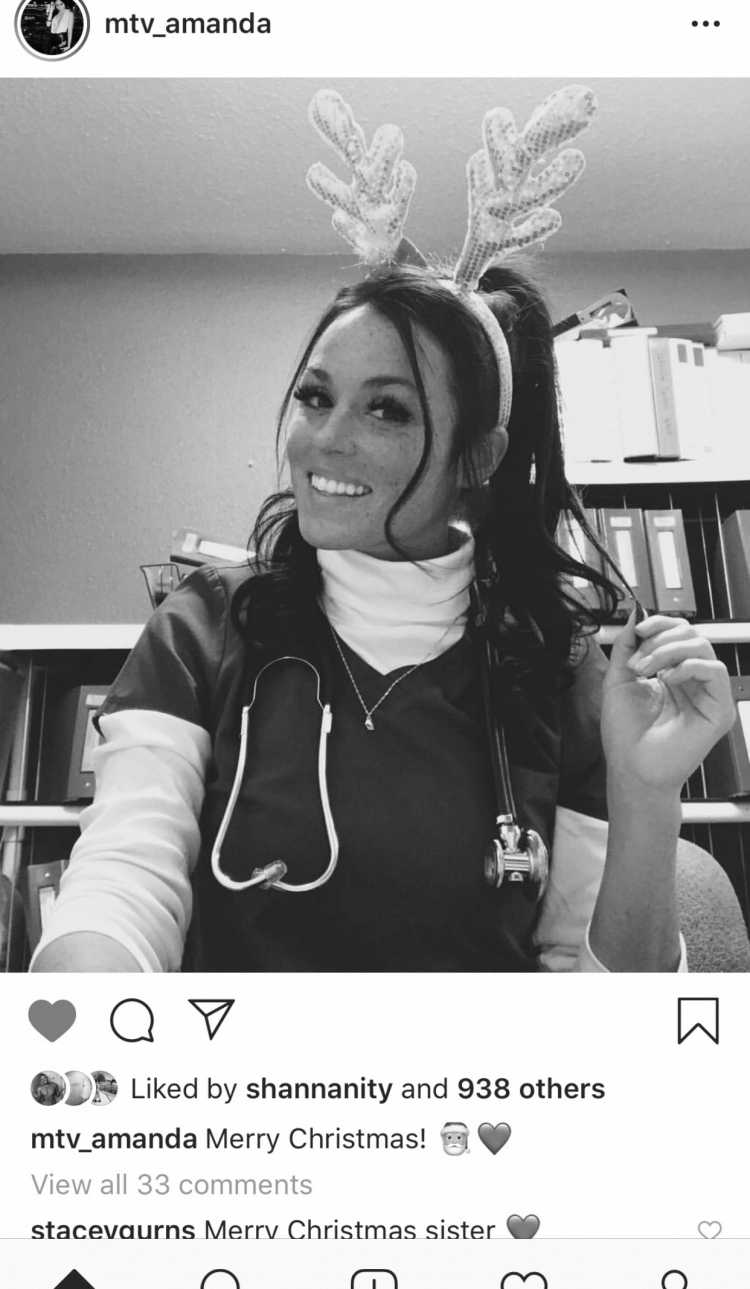Screen dimensions: 750x1289
Task: Open mtv_amanda's profile picture
Action: pyautogui.click(x=52, y=25)
